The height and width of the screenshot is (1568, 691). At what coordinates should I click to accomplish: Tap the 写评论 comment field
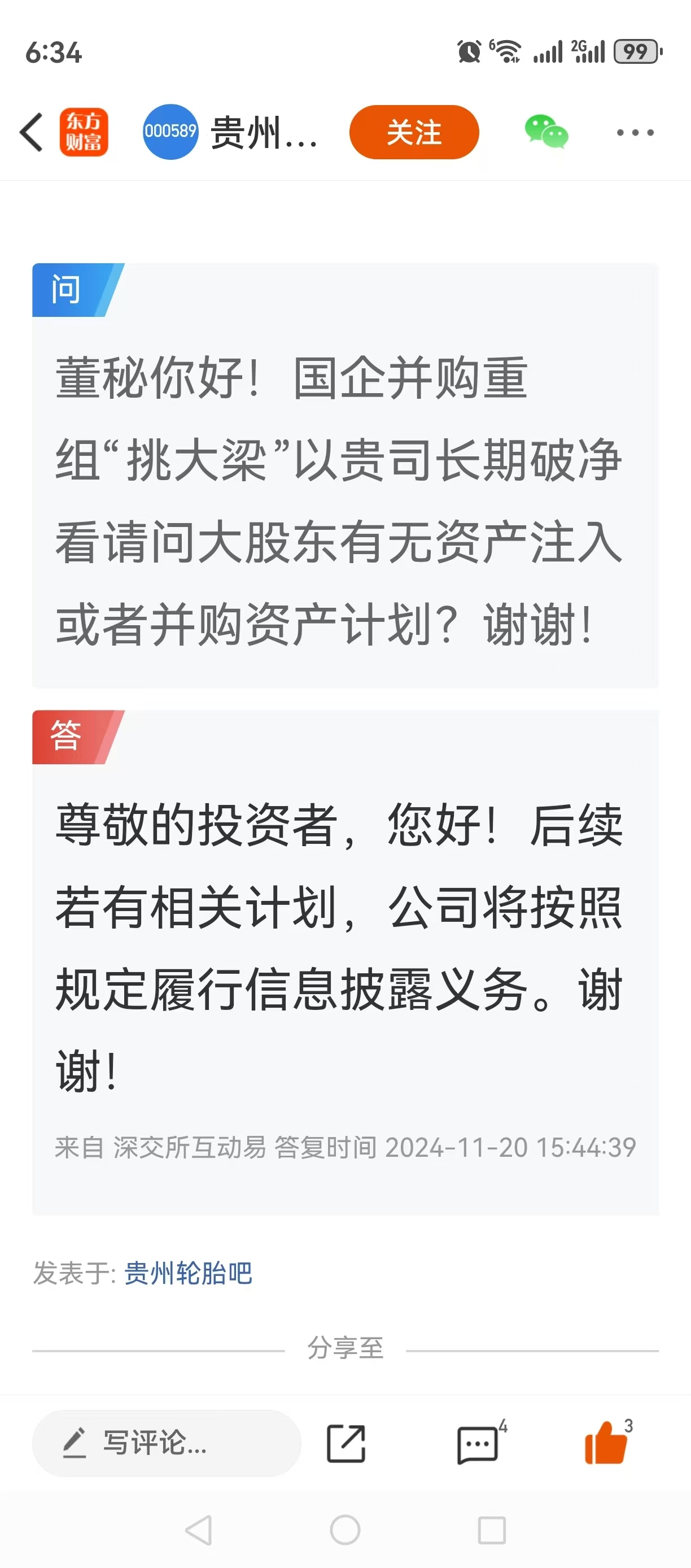166,1443
